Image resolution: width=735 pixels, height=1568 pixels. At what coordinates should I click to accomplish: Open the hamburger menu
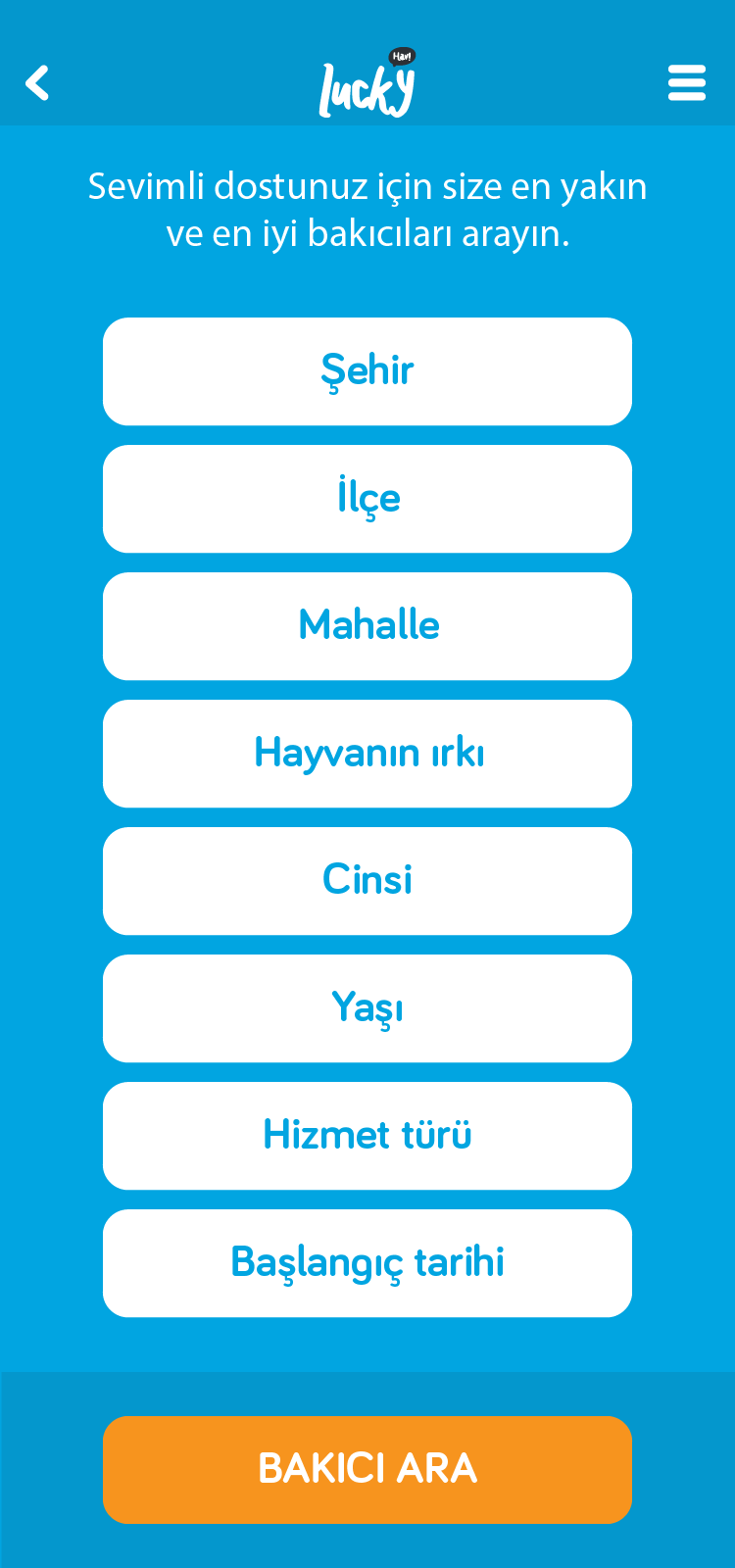pos(686,83)
